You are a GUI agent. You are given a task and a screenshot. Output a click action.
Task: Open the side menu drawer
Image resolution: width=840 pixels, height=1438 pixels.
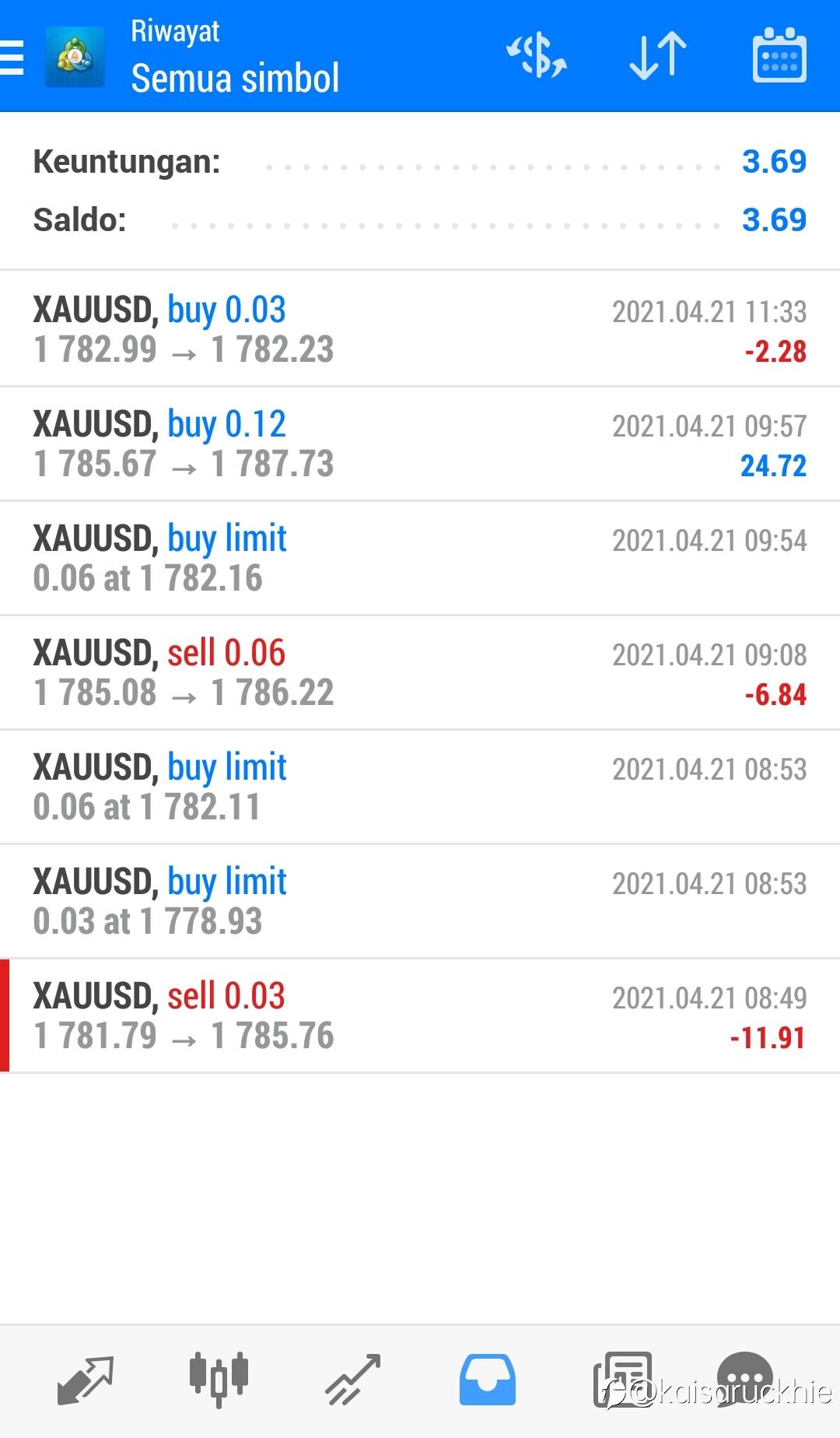[x=13, y=57]
